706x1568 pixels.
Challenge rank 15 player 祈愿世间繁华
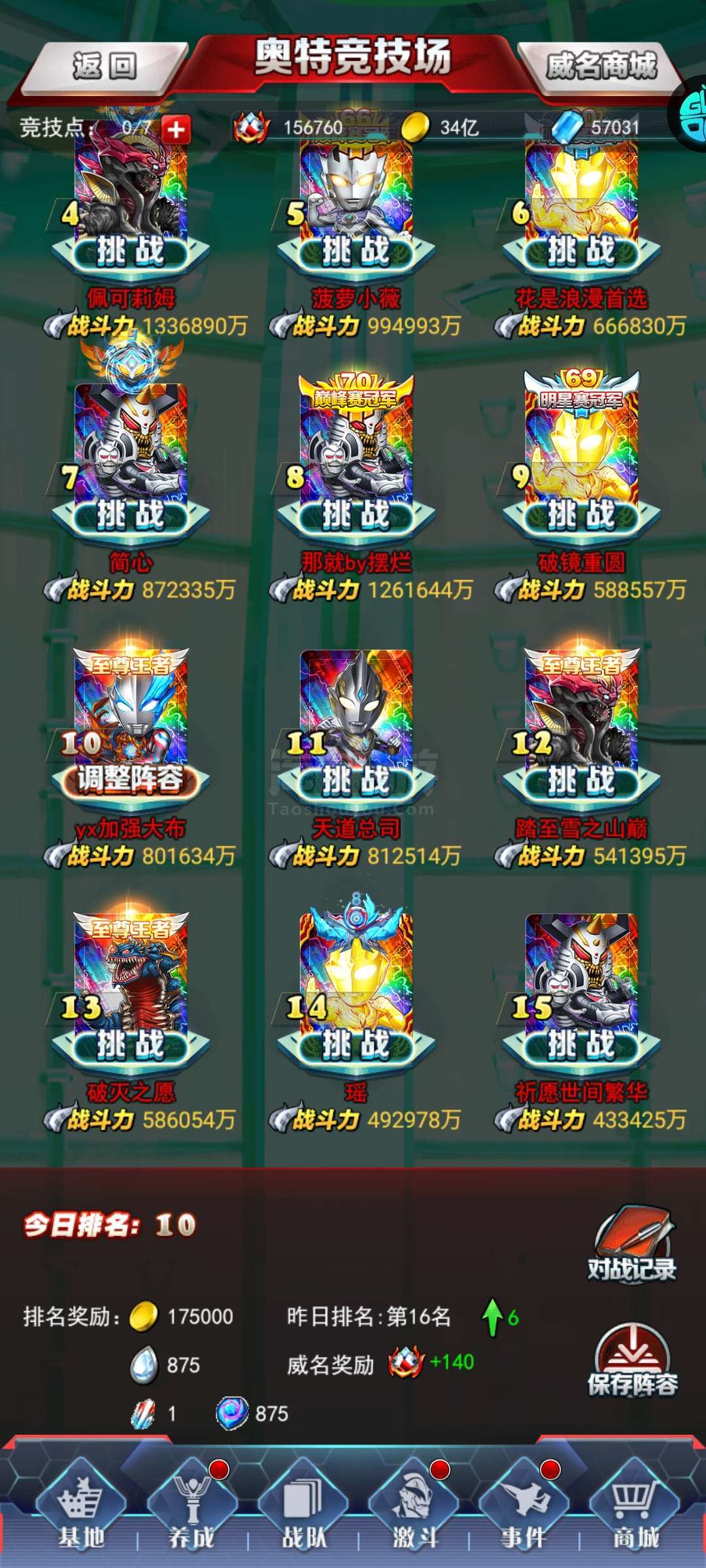[582, 1045]
